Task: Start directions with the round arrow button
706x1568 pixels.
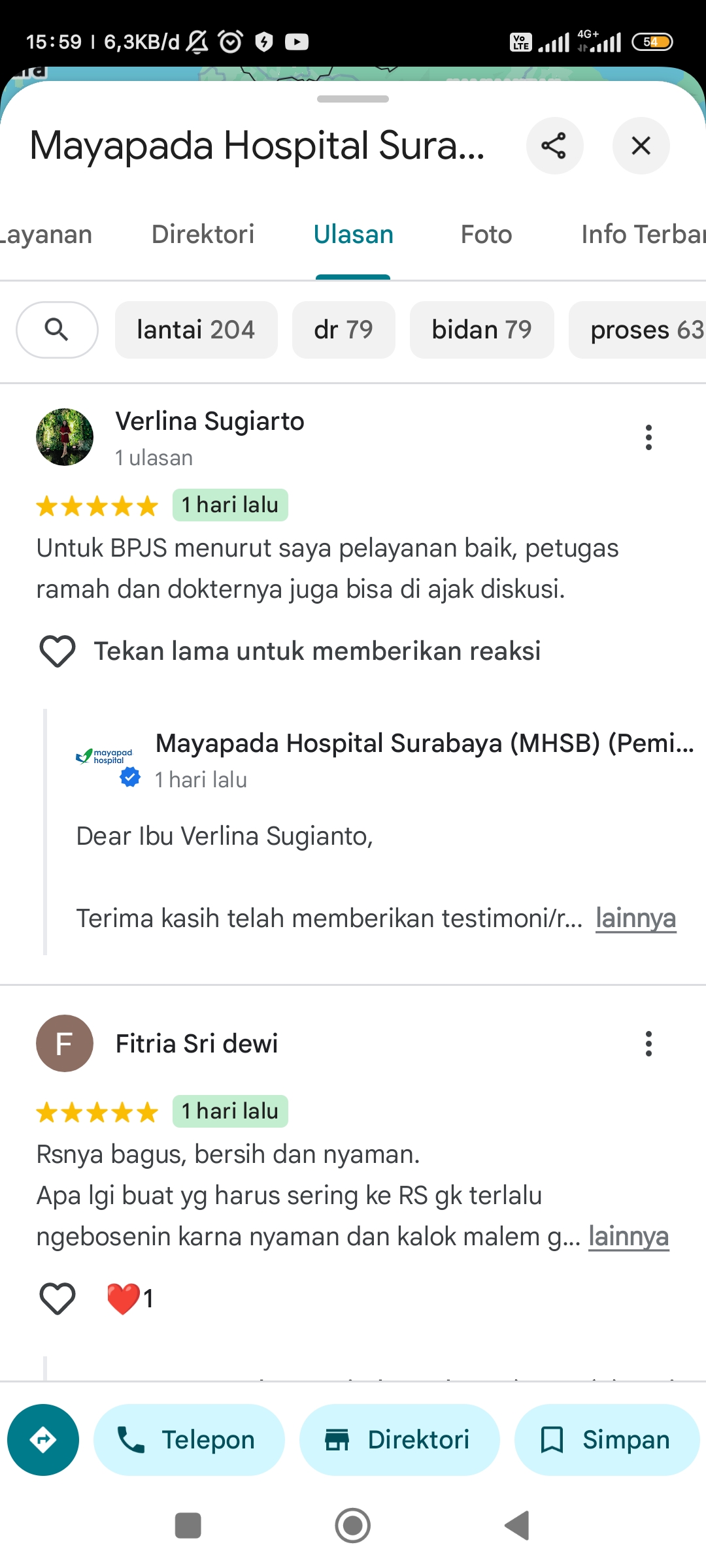Action: (43, 1440)
